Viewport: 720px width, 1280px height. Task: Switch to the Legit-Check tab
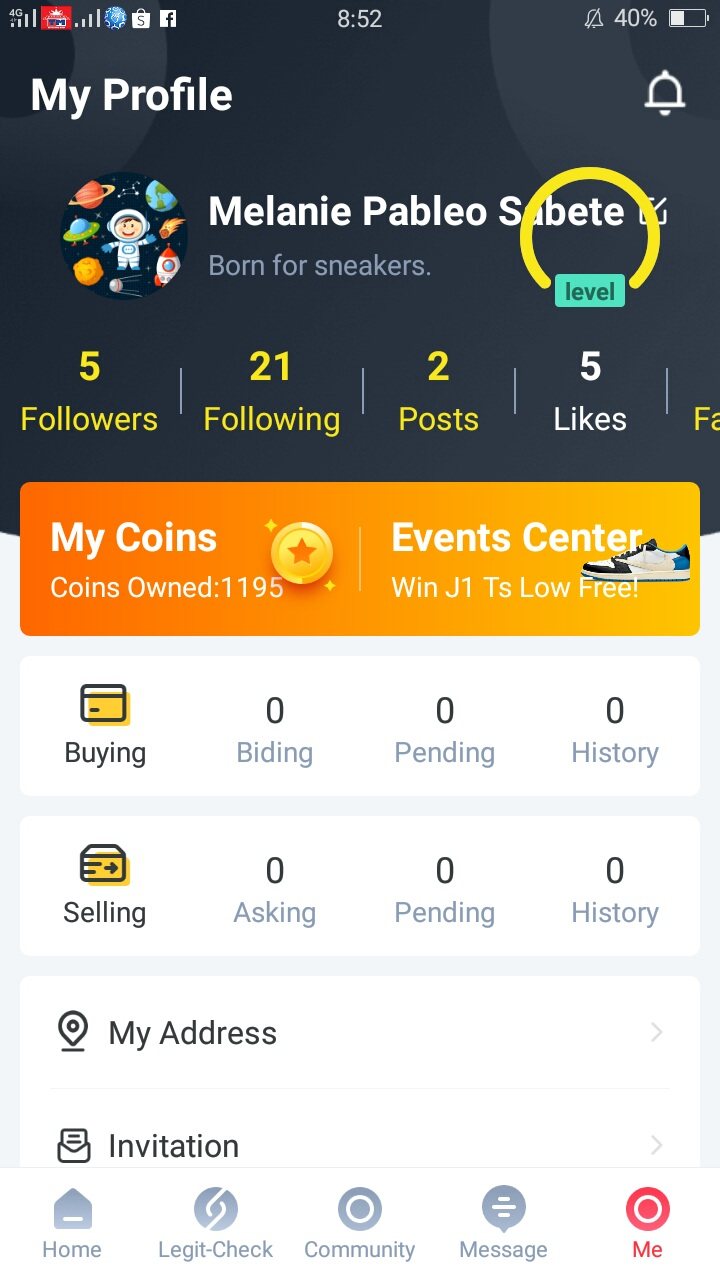point(216,1224)
